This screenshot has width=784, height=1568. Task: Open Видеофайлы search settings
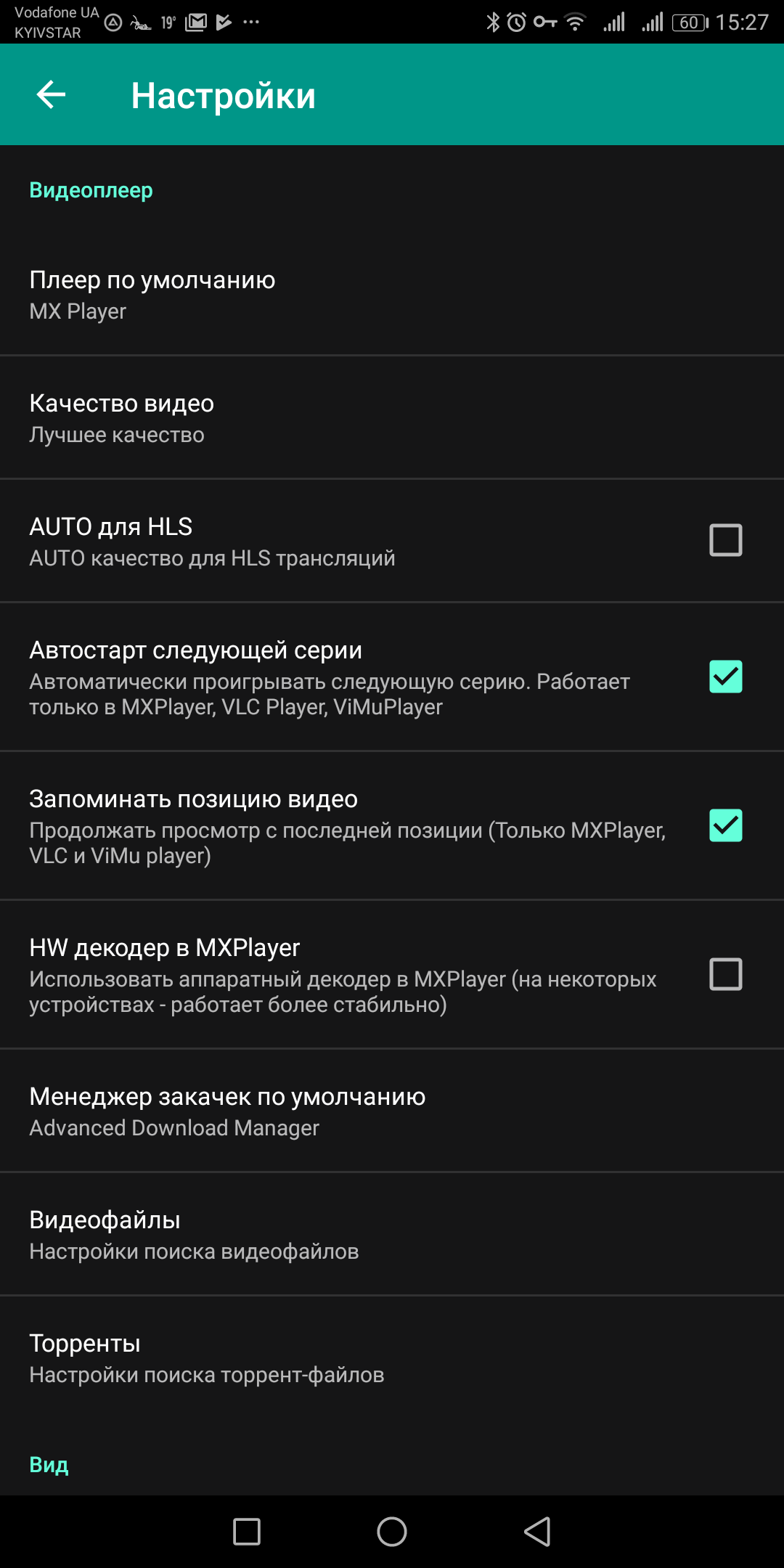coord(392,1234)
